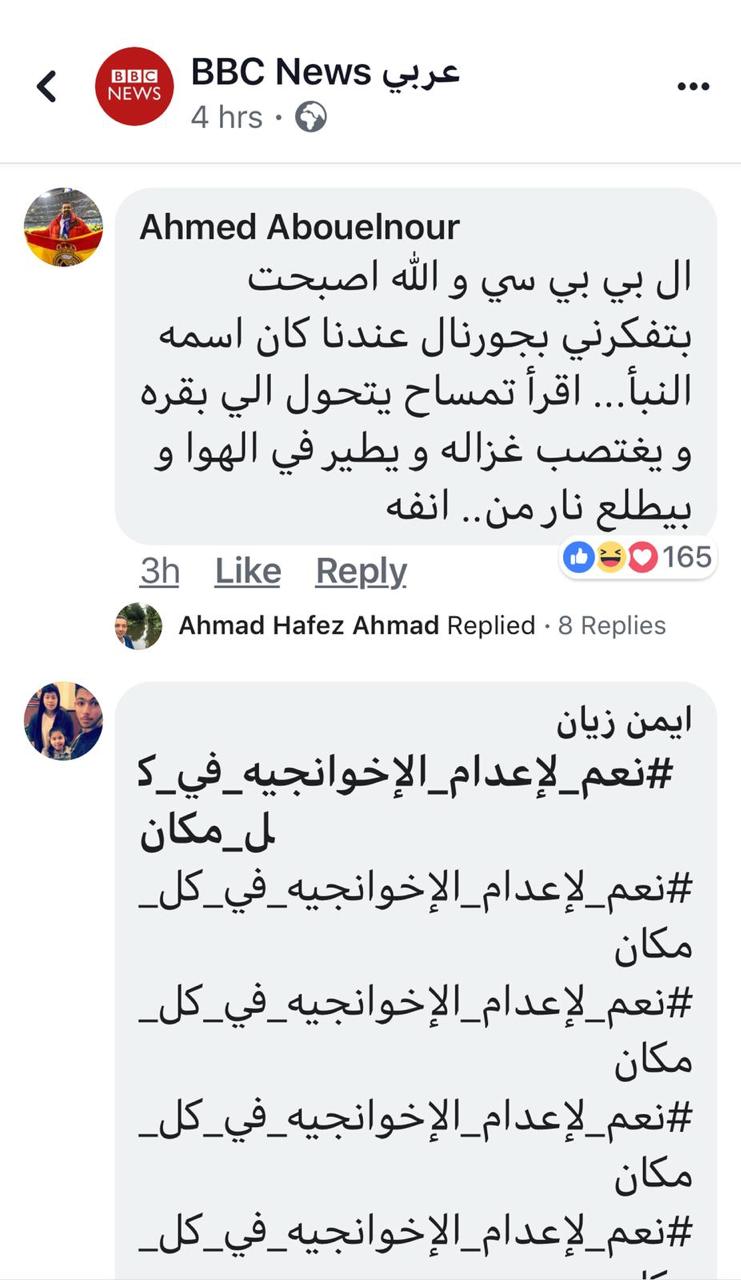
Task: Expand the 8 replies thread
Action: [611, 626]
